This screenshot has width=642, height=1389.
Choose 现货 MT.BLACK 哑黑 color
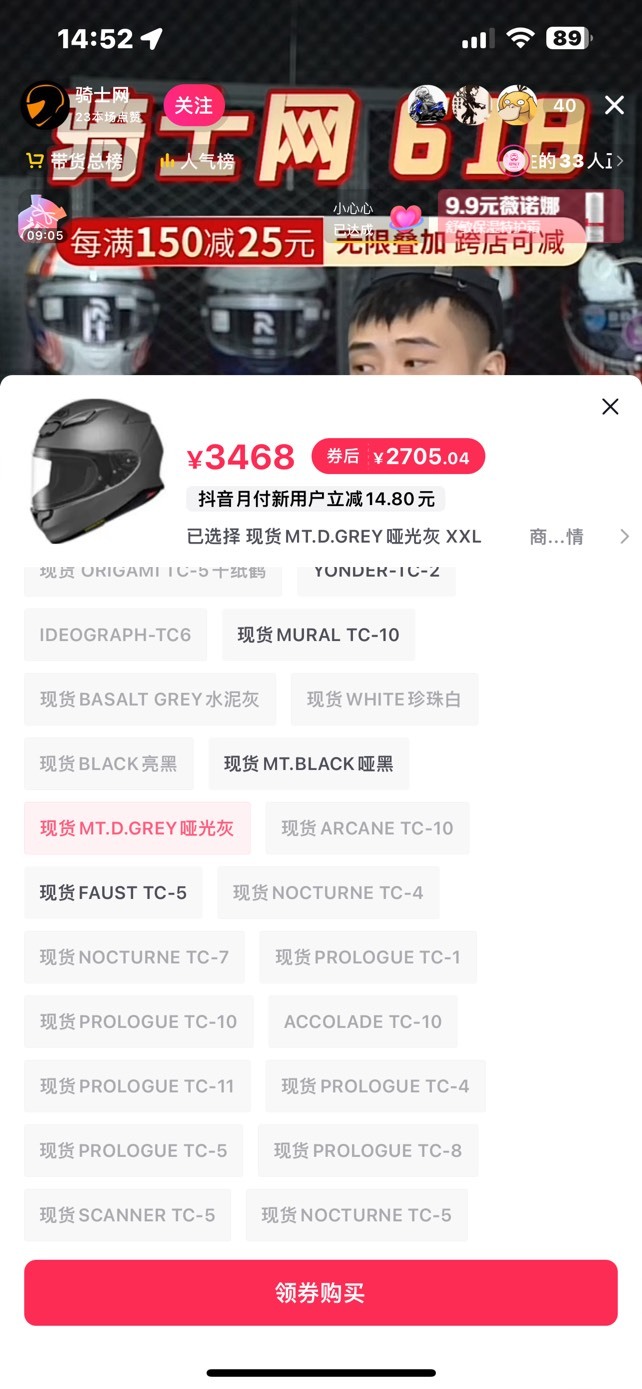tap(308, 764)
